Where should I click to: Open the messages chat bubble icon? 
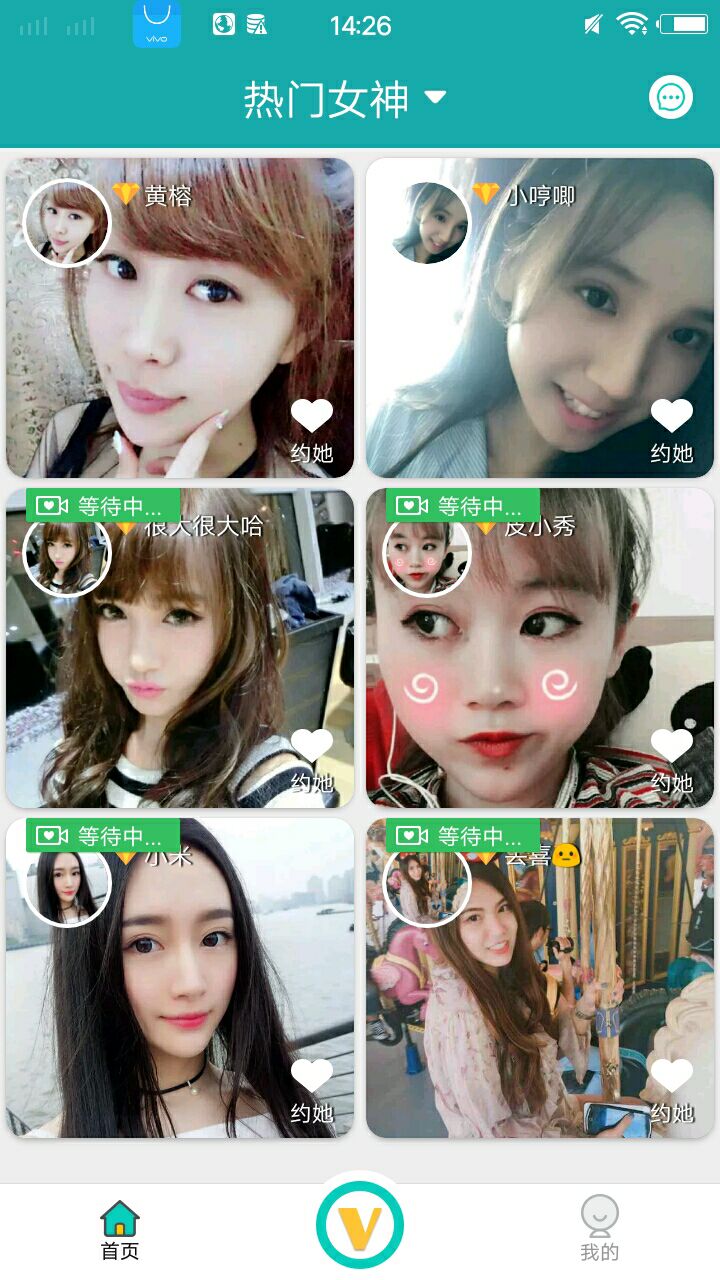[x=671, y=98]
